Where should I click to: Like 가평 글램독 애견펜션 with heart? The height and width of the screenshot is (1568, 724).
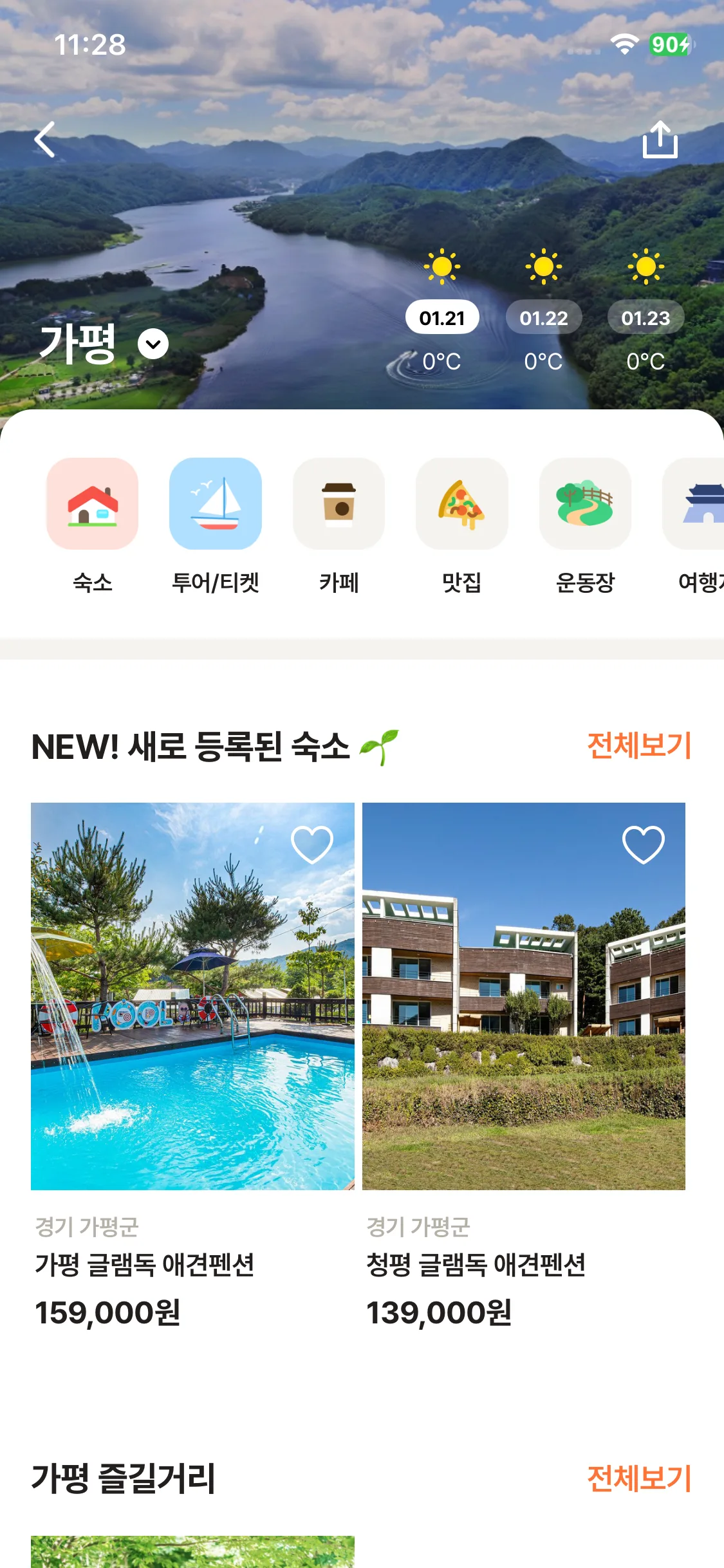(x=312, y=844)
